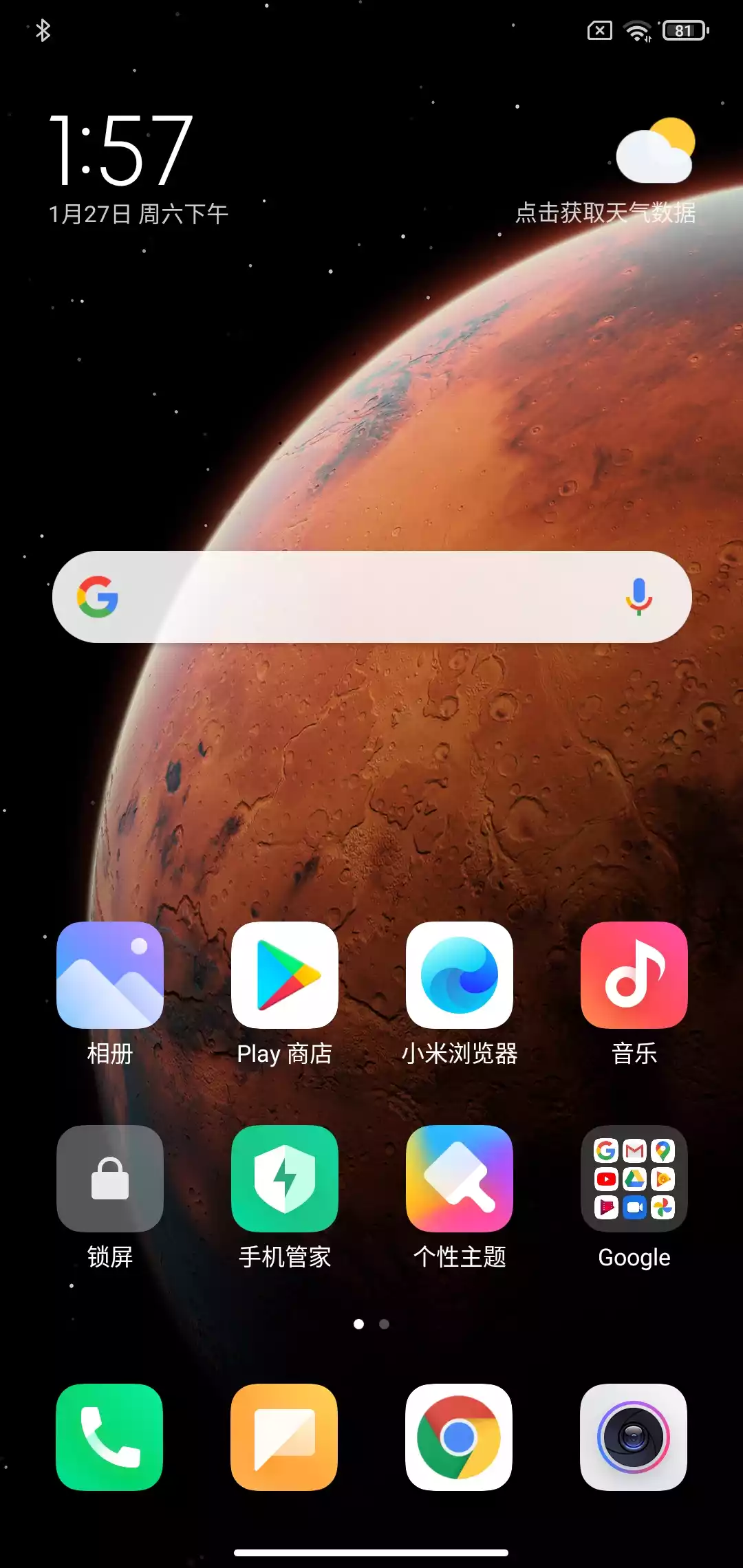Launch the 音乐 music app

(634, 975)
